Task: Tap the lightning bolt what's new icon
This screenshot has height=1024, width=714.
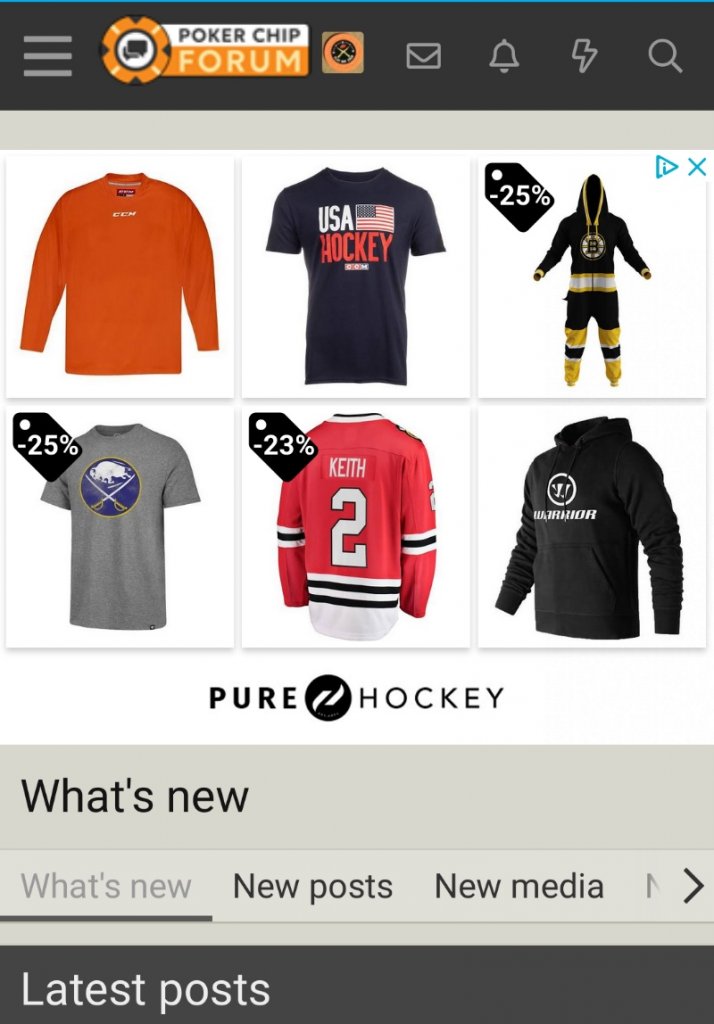Action: [584, 56]
